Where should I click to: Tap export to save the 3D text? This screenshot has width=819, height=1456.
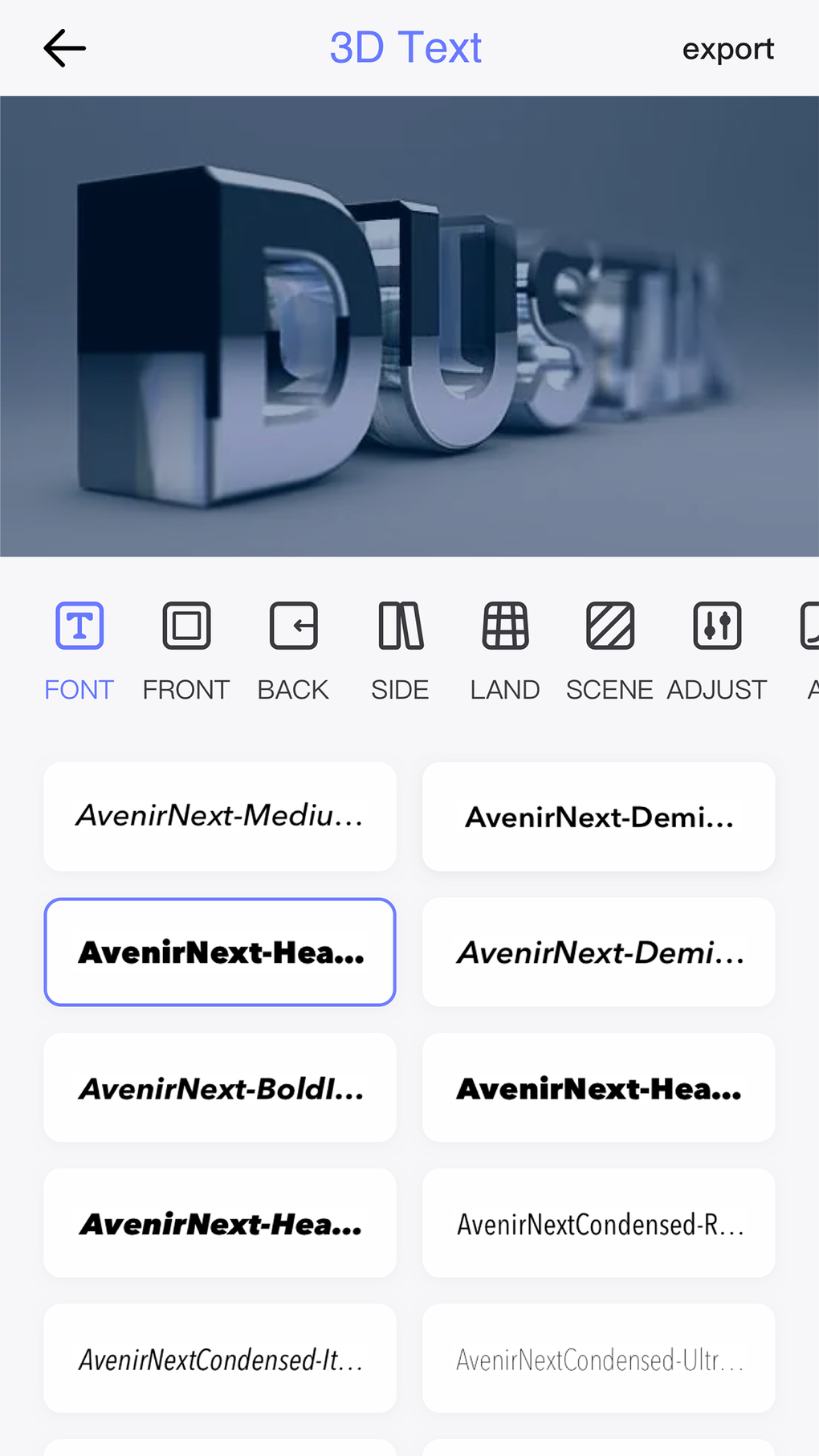pos(727,47)
